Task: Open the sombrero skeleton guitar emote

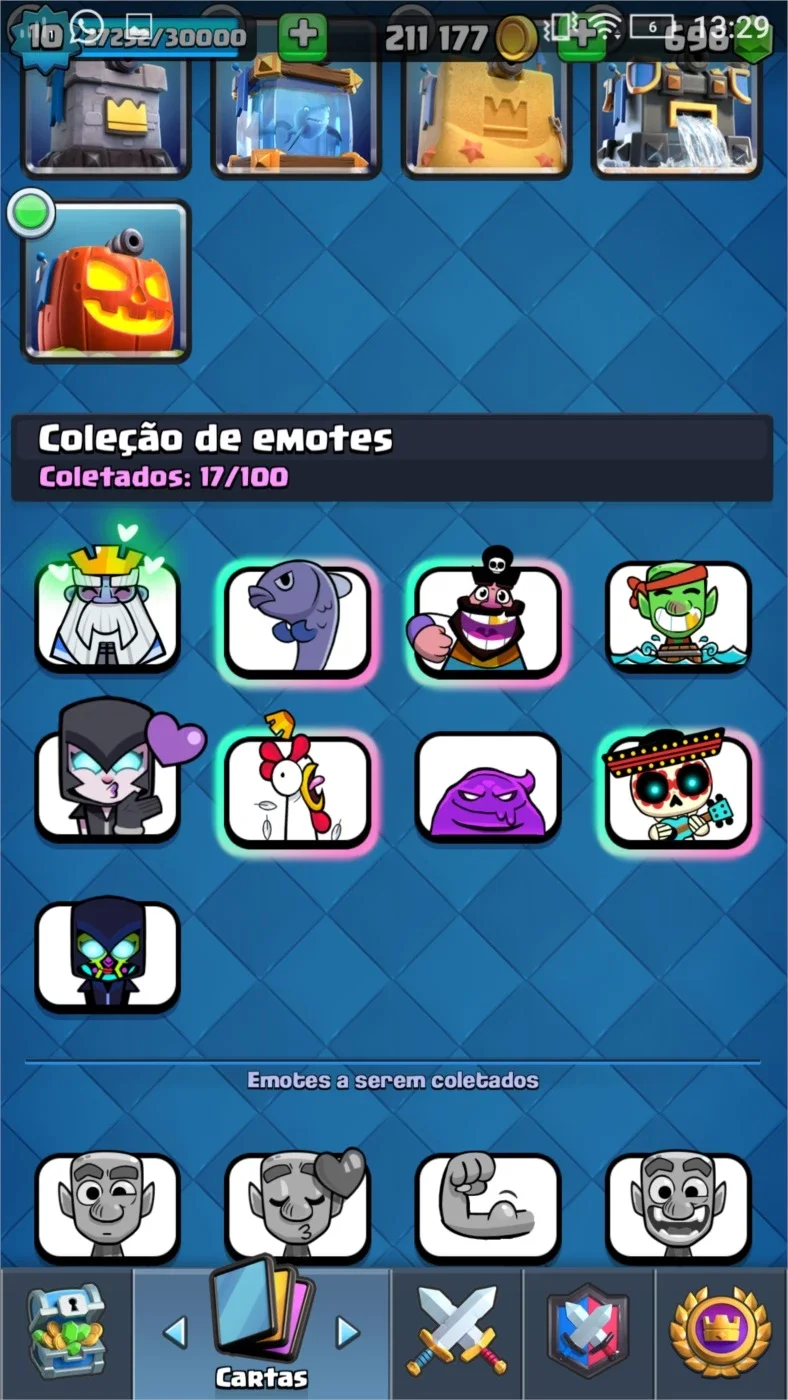Action: tap(678, 787)
